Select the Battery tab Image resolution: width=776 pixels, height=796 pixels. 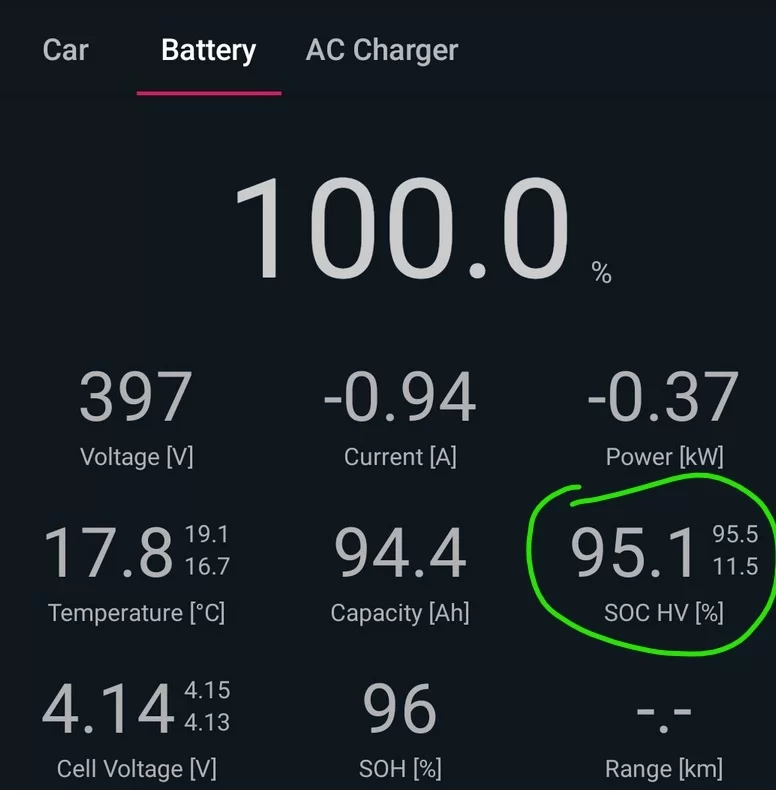pyautogui.click(x=208, y=50)
